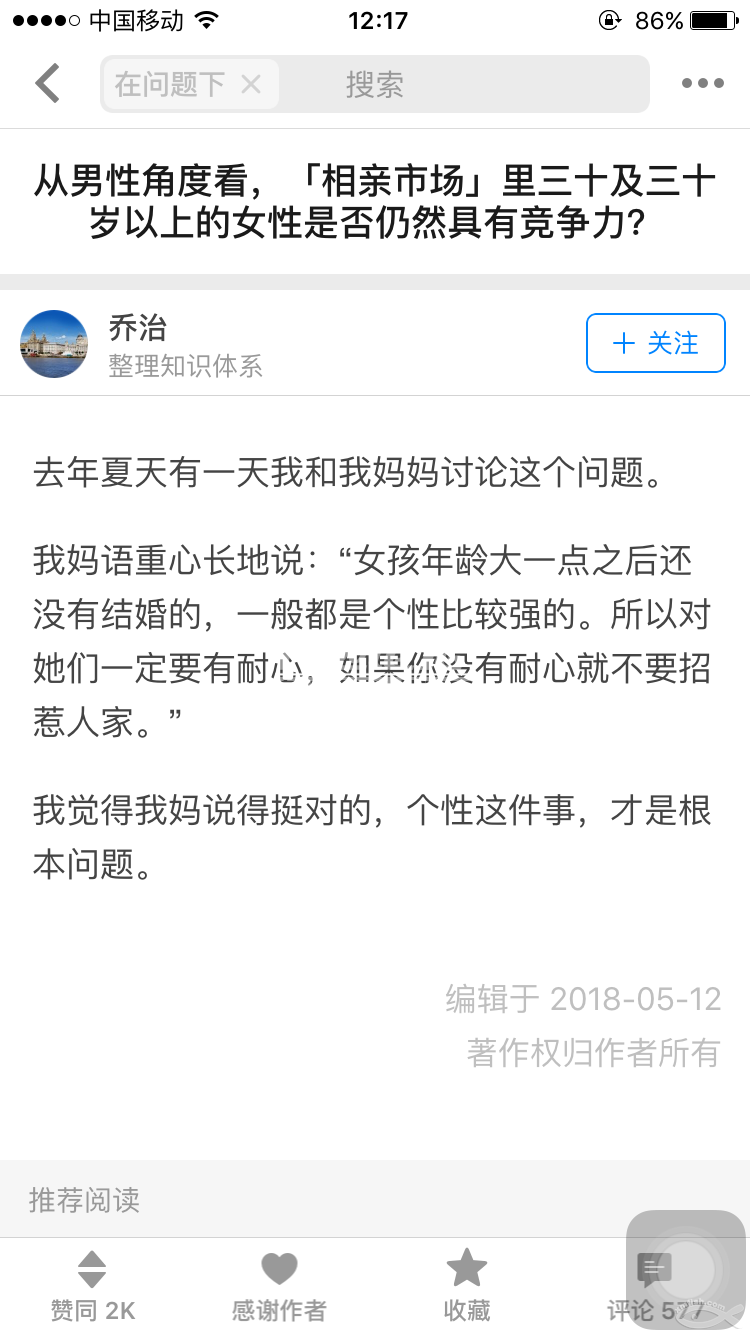Open the three-dot overflow menu

tap(702, 84)
